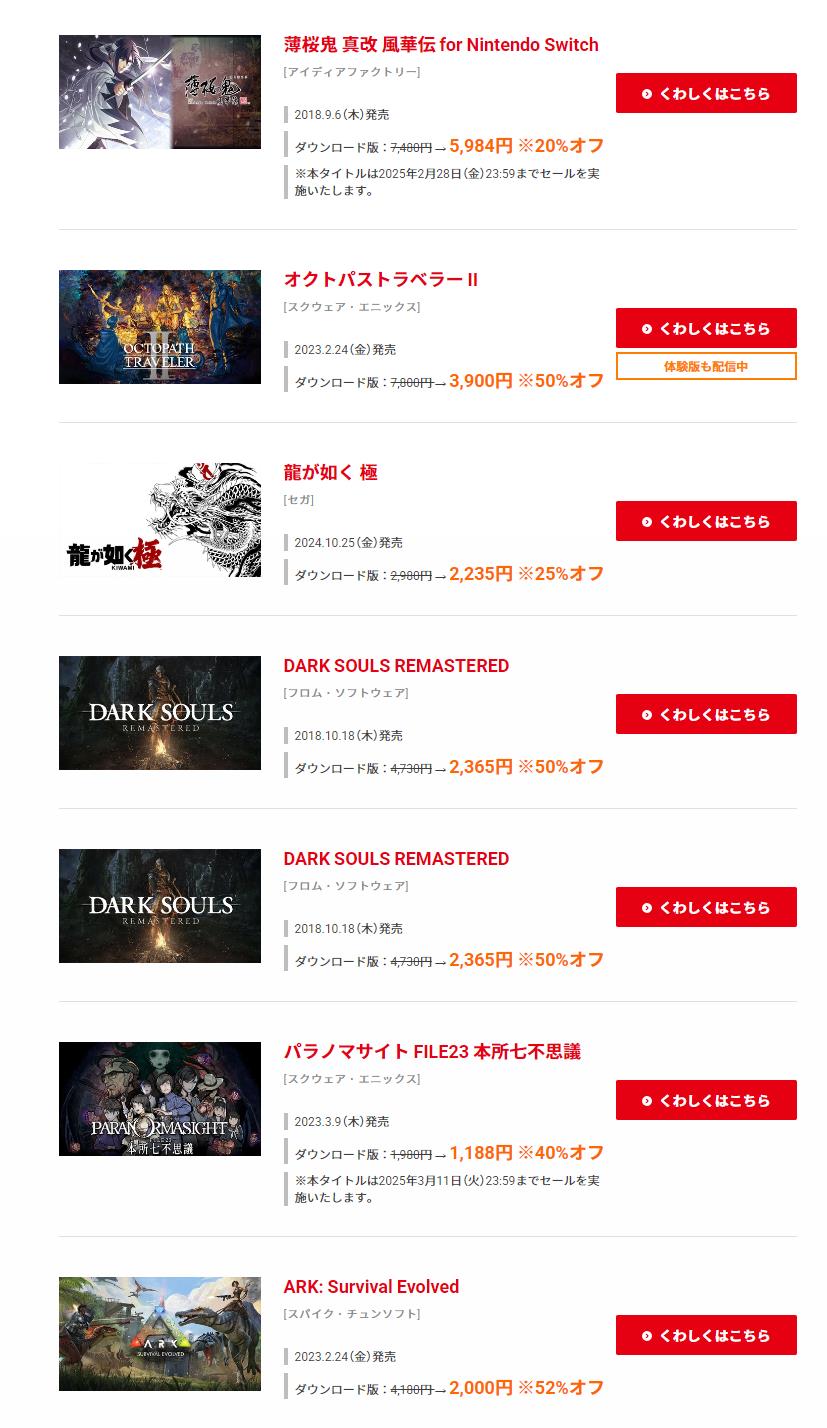The width and height of the screenshot is (827, 1428).
Task: Open the 体験版も配信中 demo button
Action: click(706, 366)
